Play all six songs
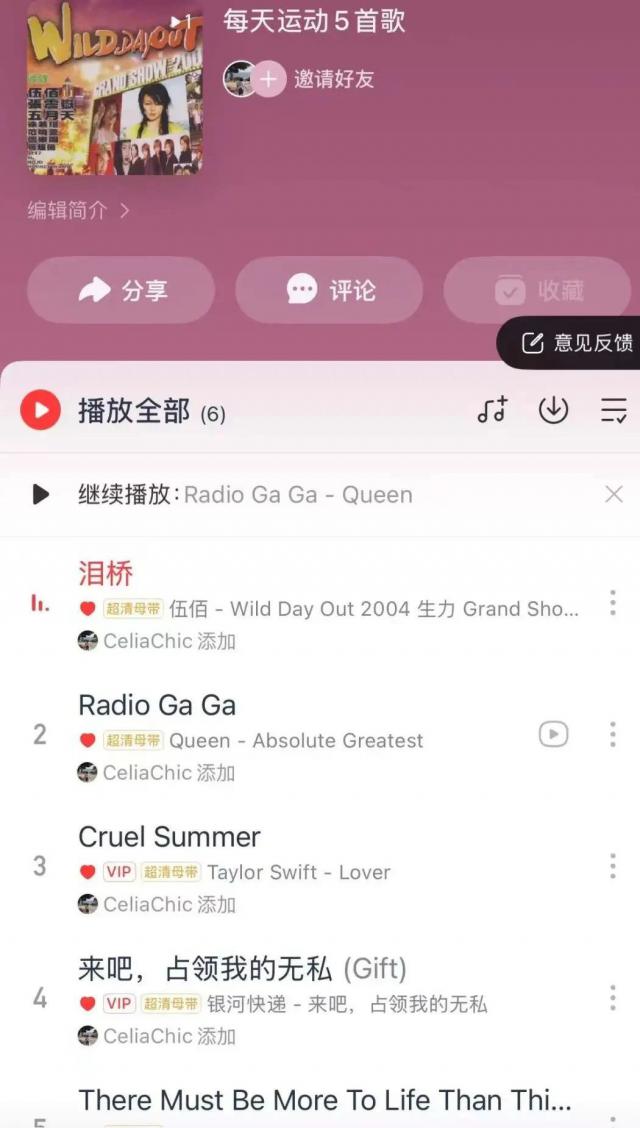 click(x=41, y=410)
